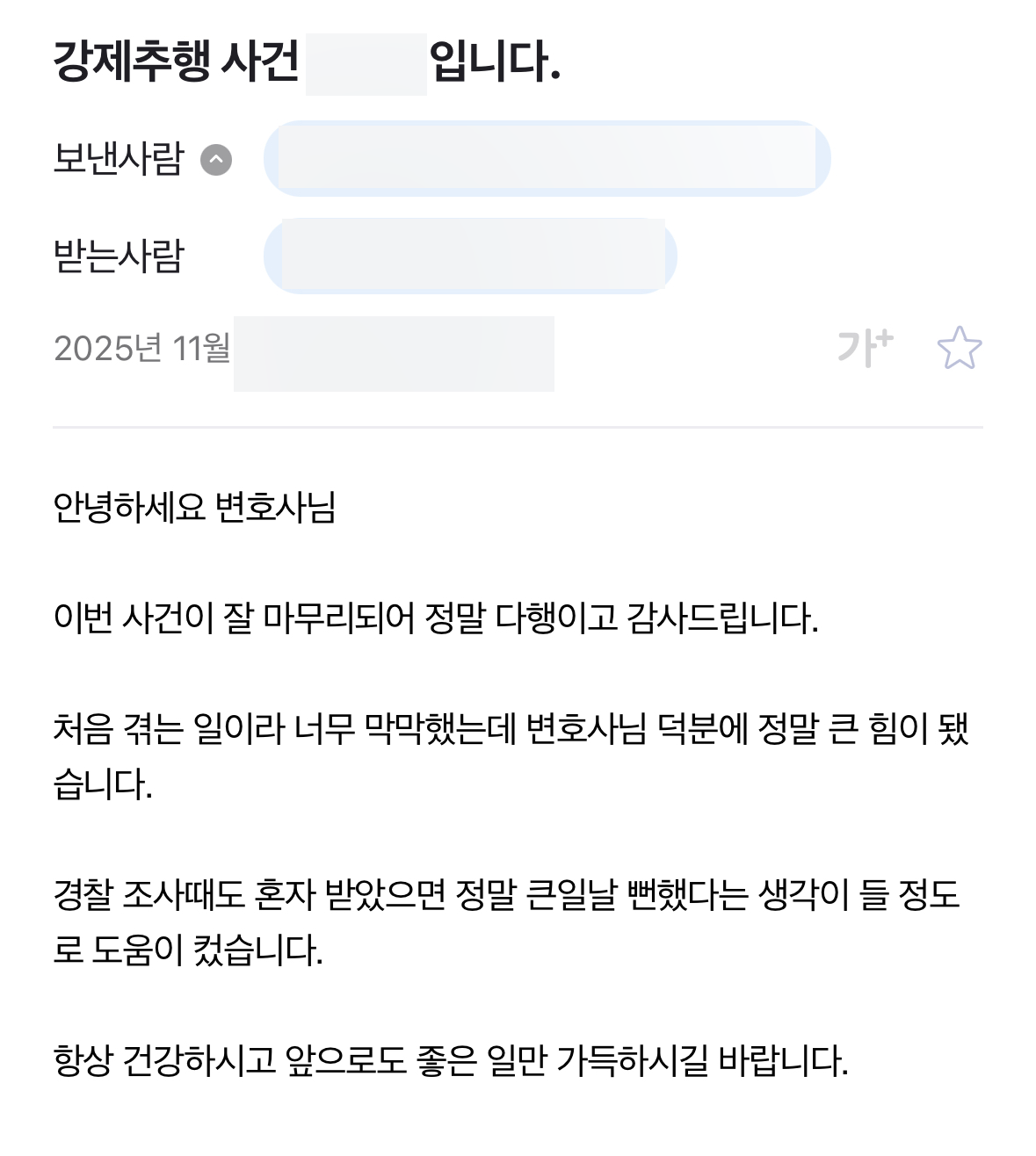
Task: Select the font enlarge control in the header
Action: point(866,348)
